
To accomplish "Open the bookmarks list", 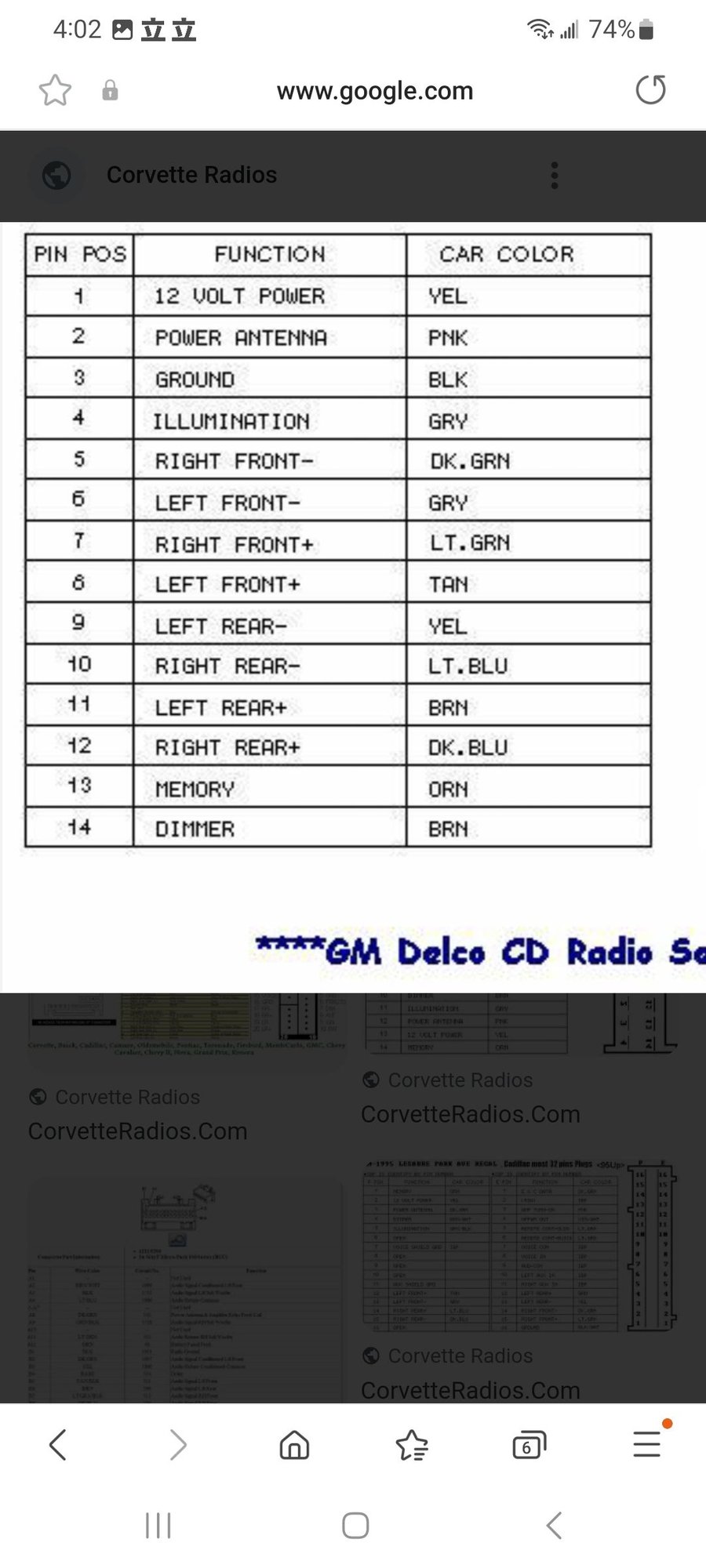I will click(412, 1444).
